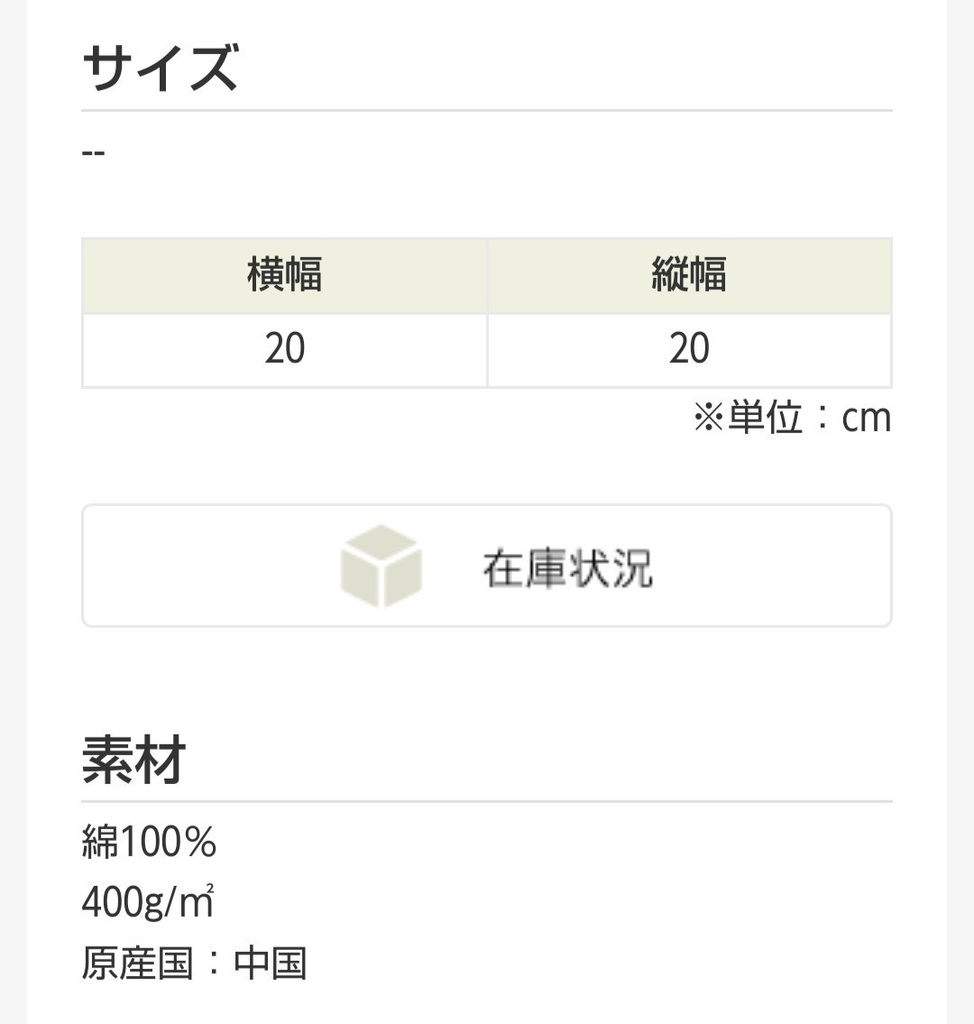Click the 400g/㎡ weight specification
The height and width of the screenshot is (1024, 974).
pos(144,902)
